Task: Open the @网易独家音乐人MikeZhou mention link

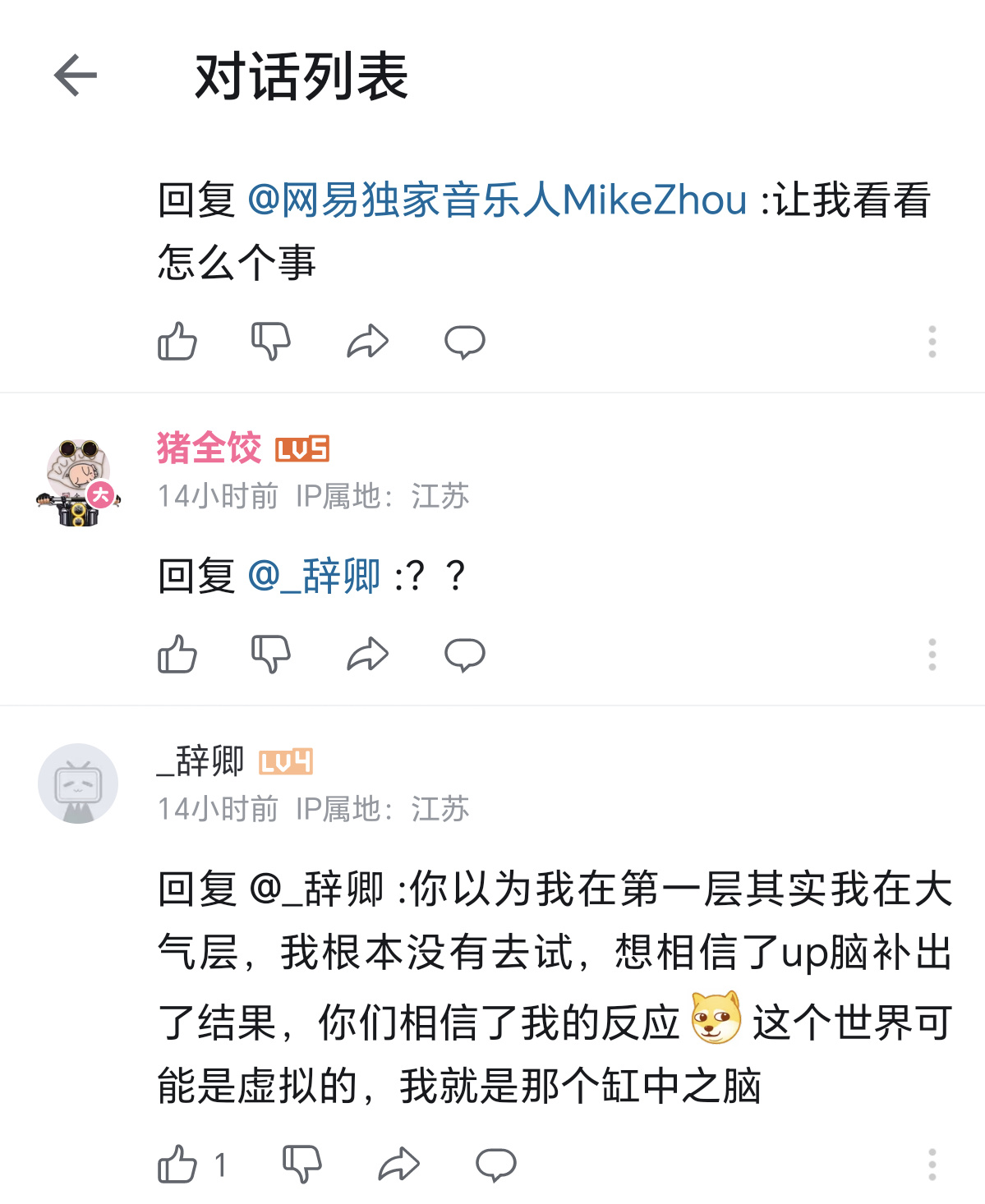Action: [497, 200]
